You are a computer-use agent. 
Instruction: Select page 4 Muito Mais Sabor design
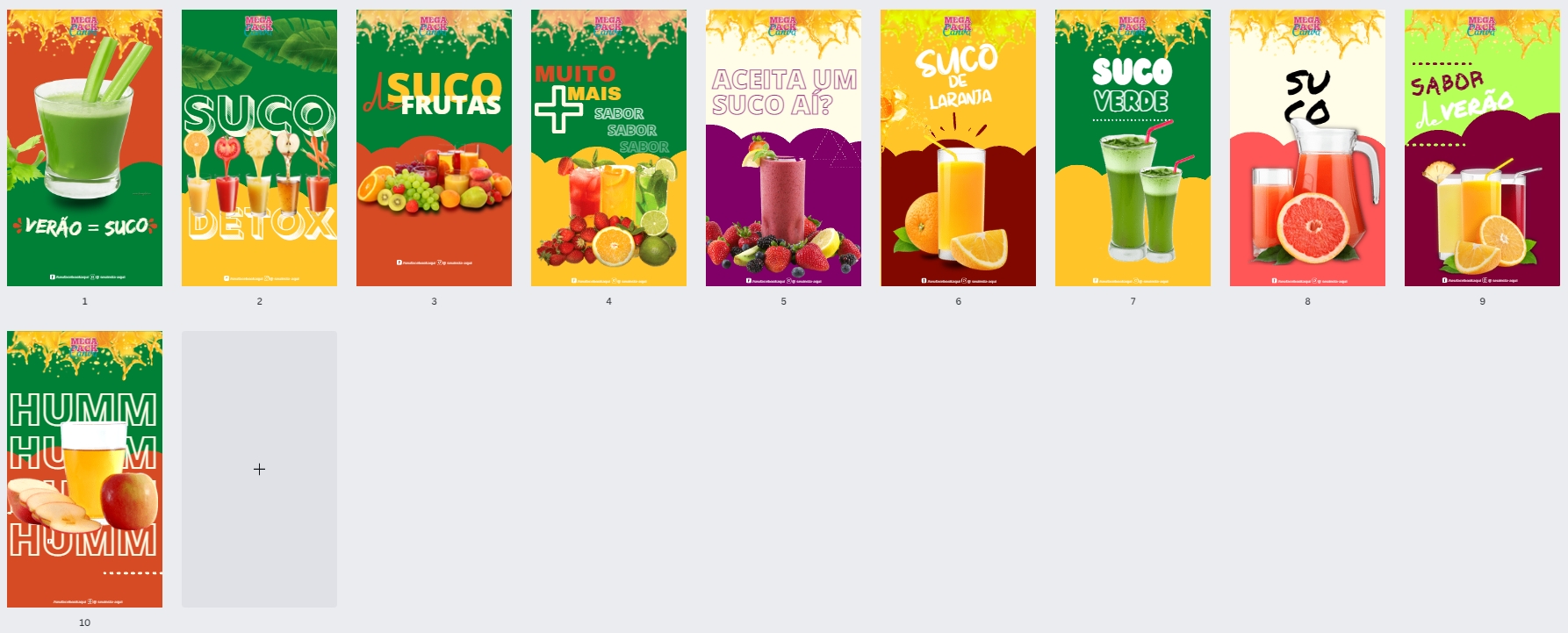[x=608, y=147]
